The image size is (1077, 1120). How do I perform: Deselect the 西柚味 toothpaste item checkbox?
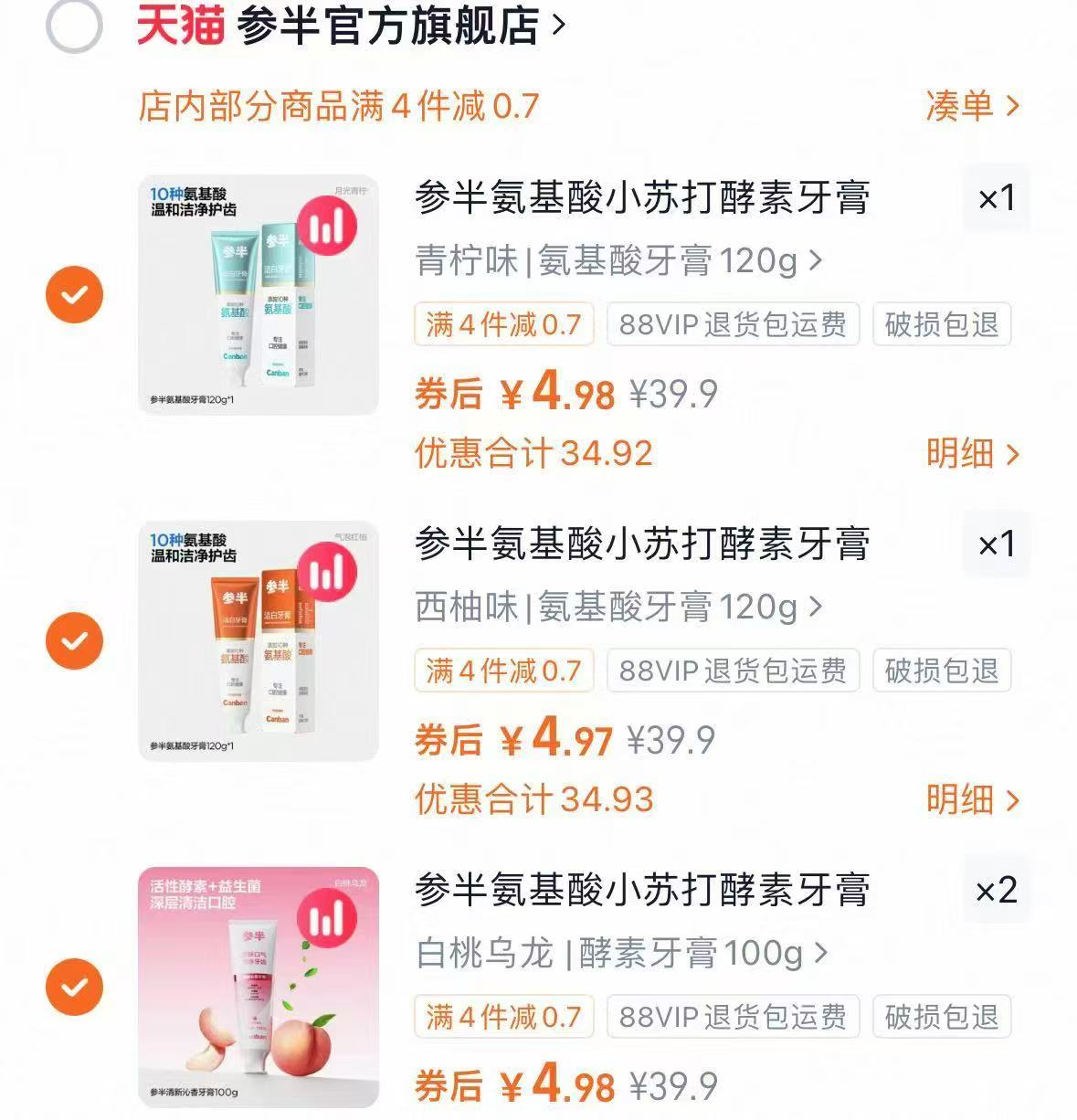[x=73, y=642]
